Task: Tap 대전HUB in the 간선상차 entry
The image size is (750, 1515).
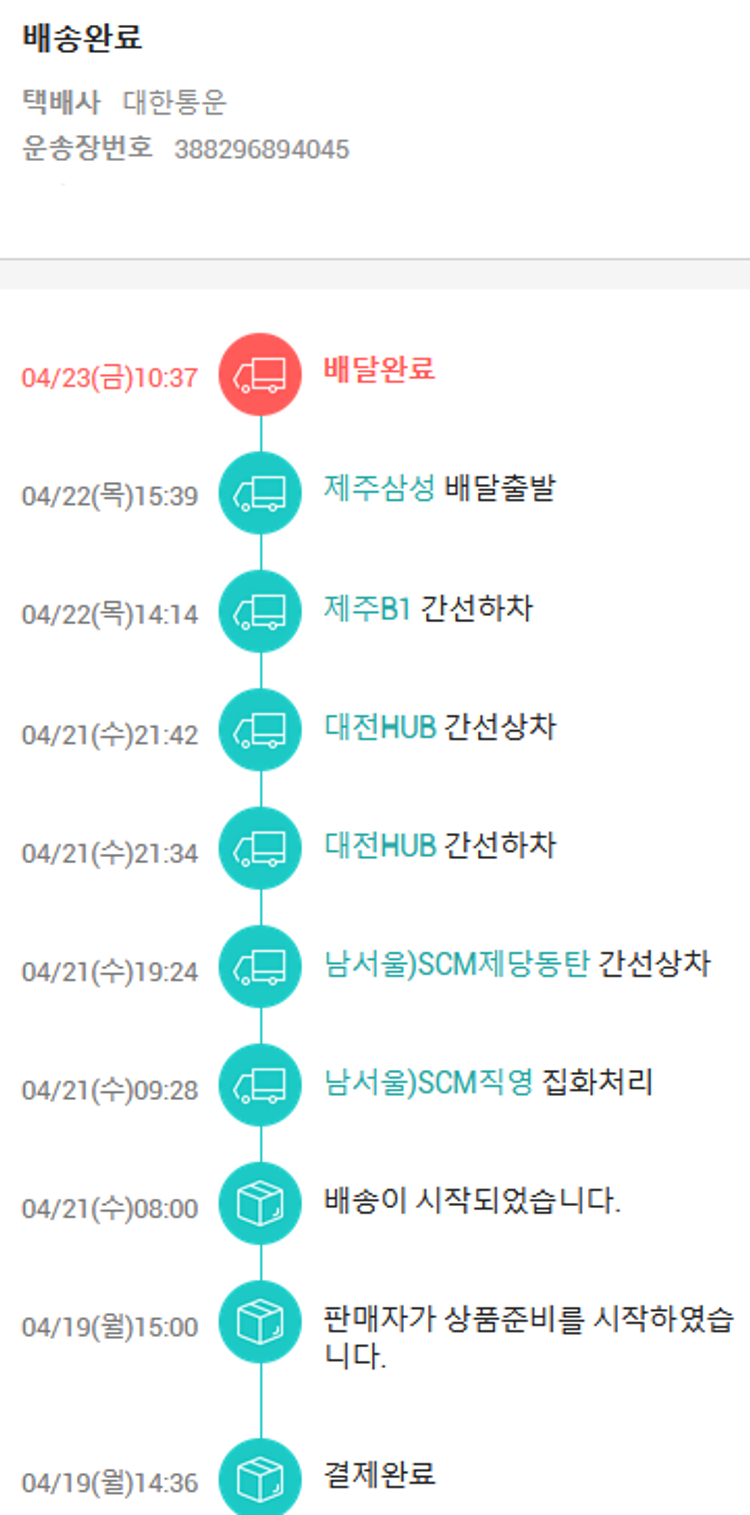Action: pos(380,727)
